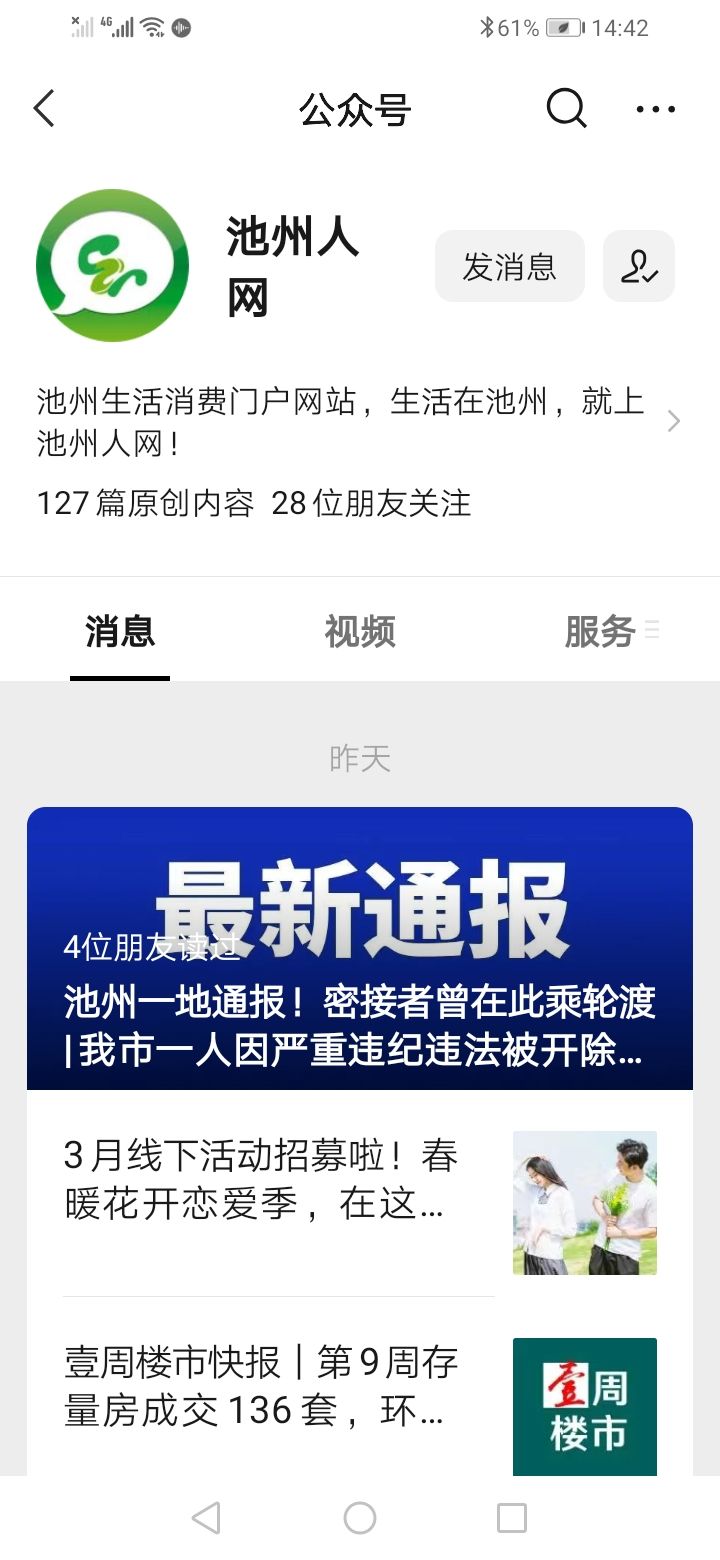Switch to the 服务 tab
Viewport: 720px width, 1560px height.
pos(600,632)
